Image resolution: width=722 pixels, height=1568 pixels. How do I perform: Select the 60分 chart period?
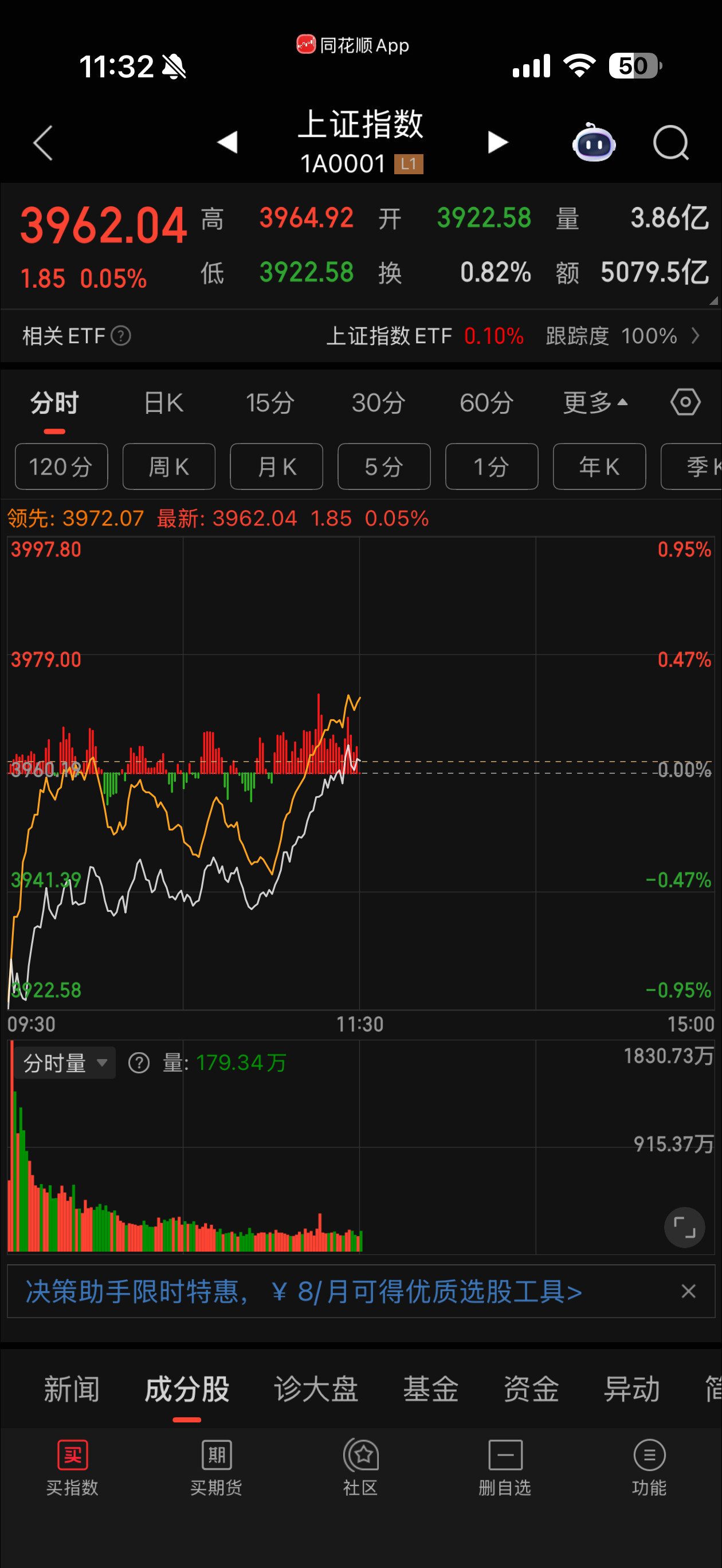click(x=485, y=403)
